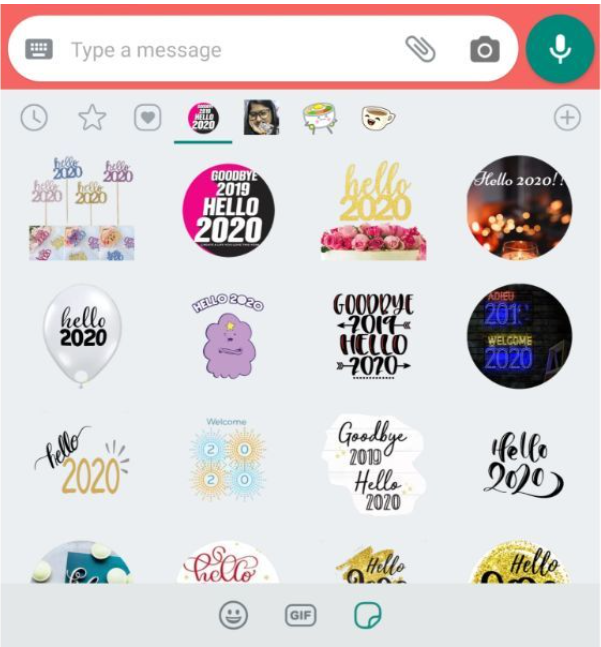Send the purple cloud Hello 2020 sticker
The image size is (601, 647).
[x=228, y=335]
